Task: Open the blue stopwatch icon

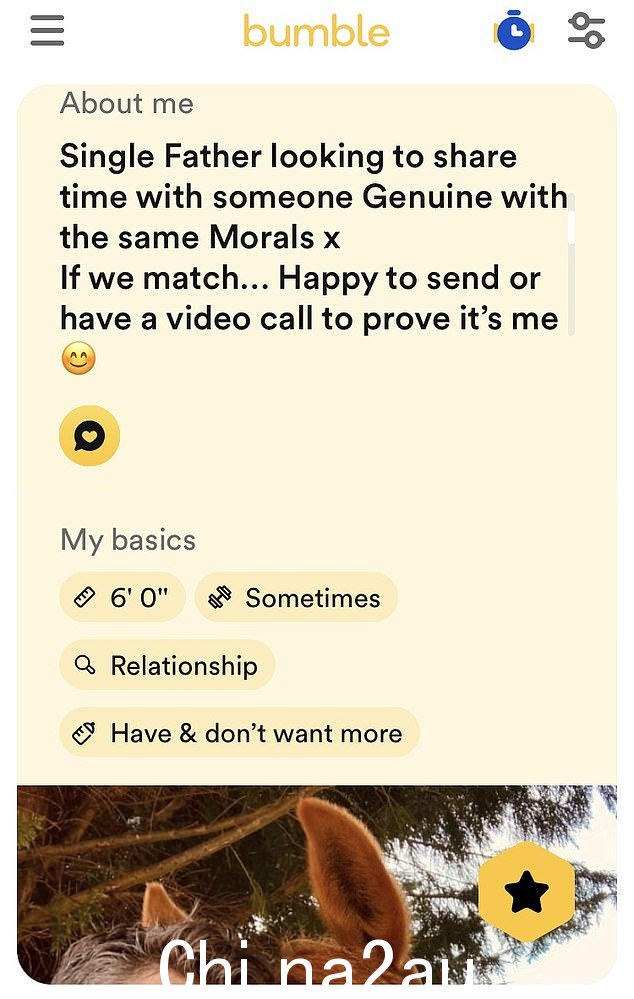Action: coord(514,31)
